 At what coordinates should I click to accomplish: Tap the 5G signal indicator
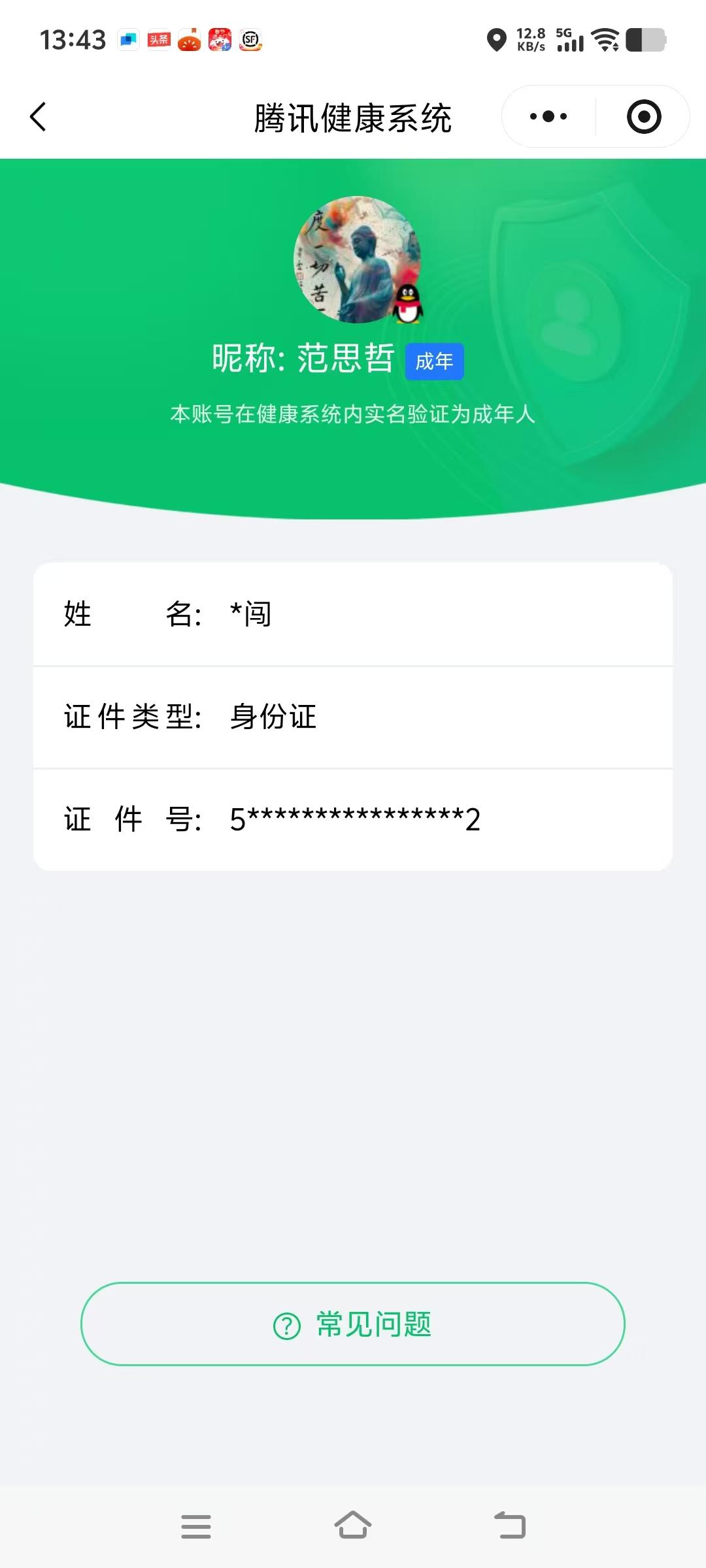[569, 41]
